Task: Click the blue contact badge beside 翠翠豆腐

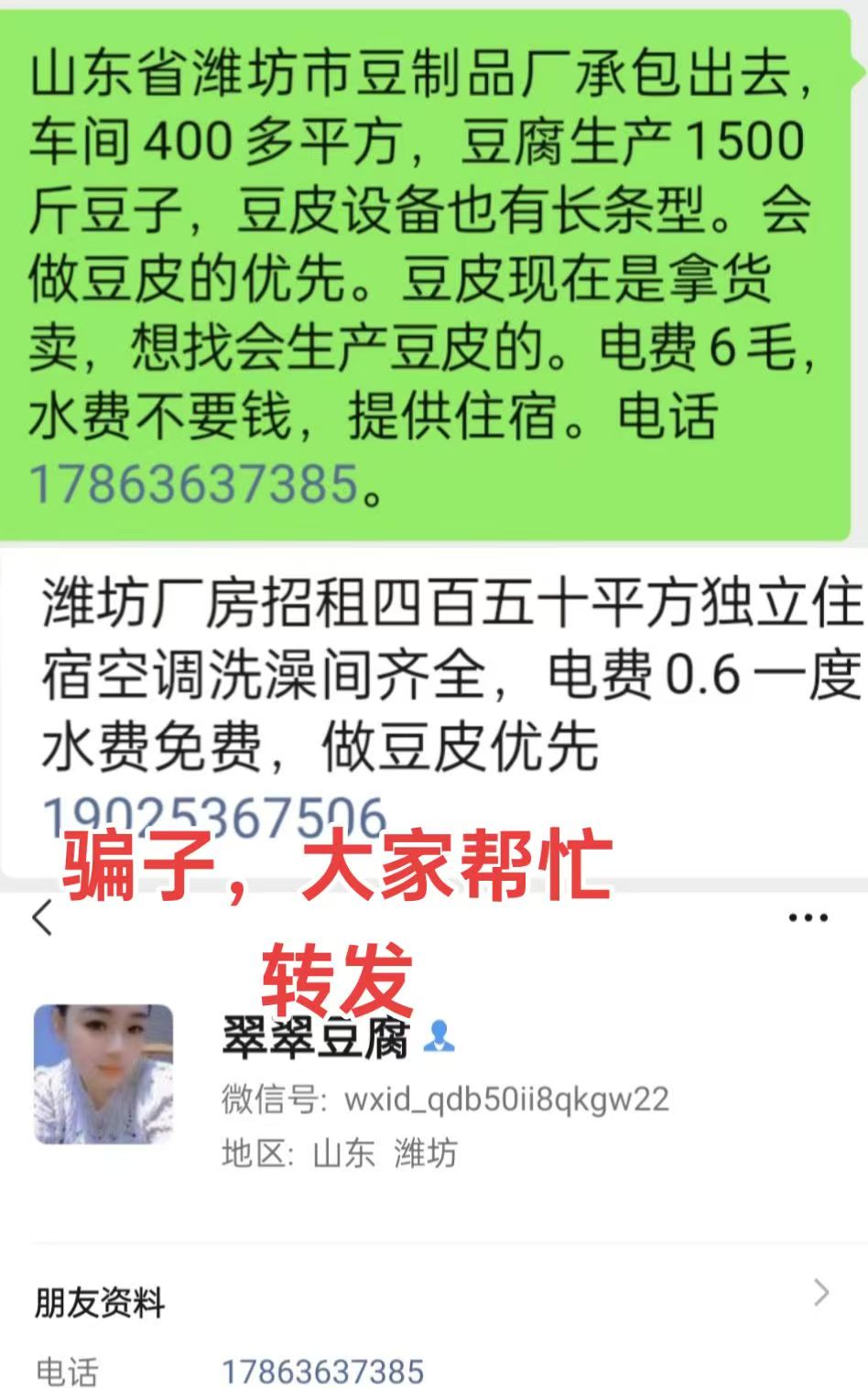Action: (x=439, y=1036)
